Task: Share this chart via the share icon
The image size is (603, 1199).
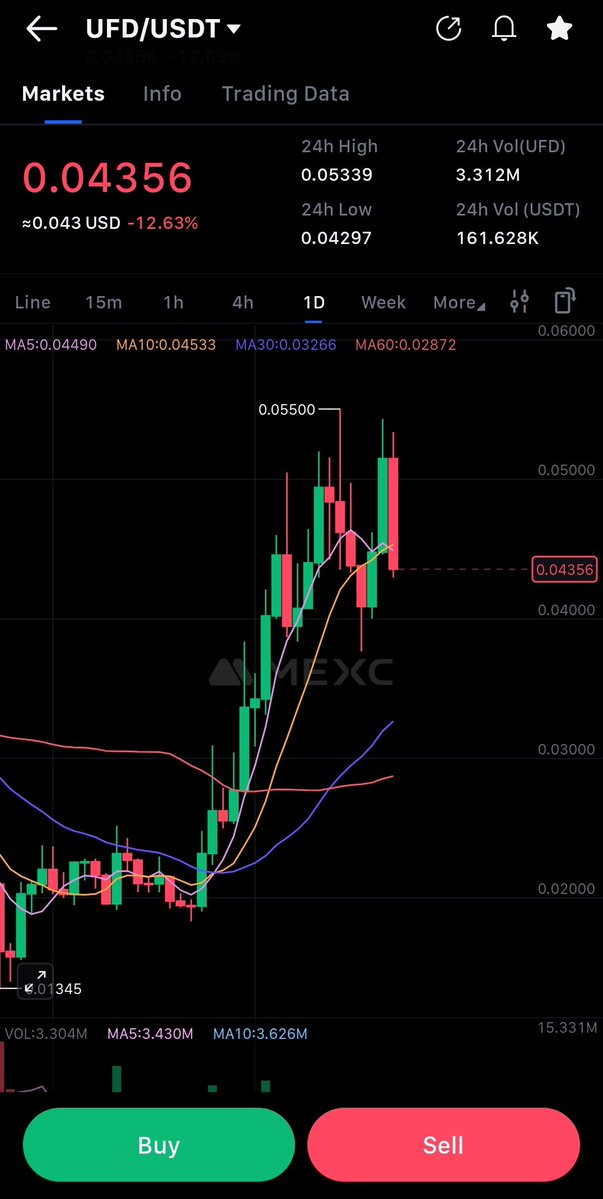Action: click(449, 30)
